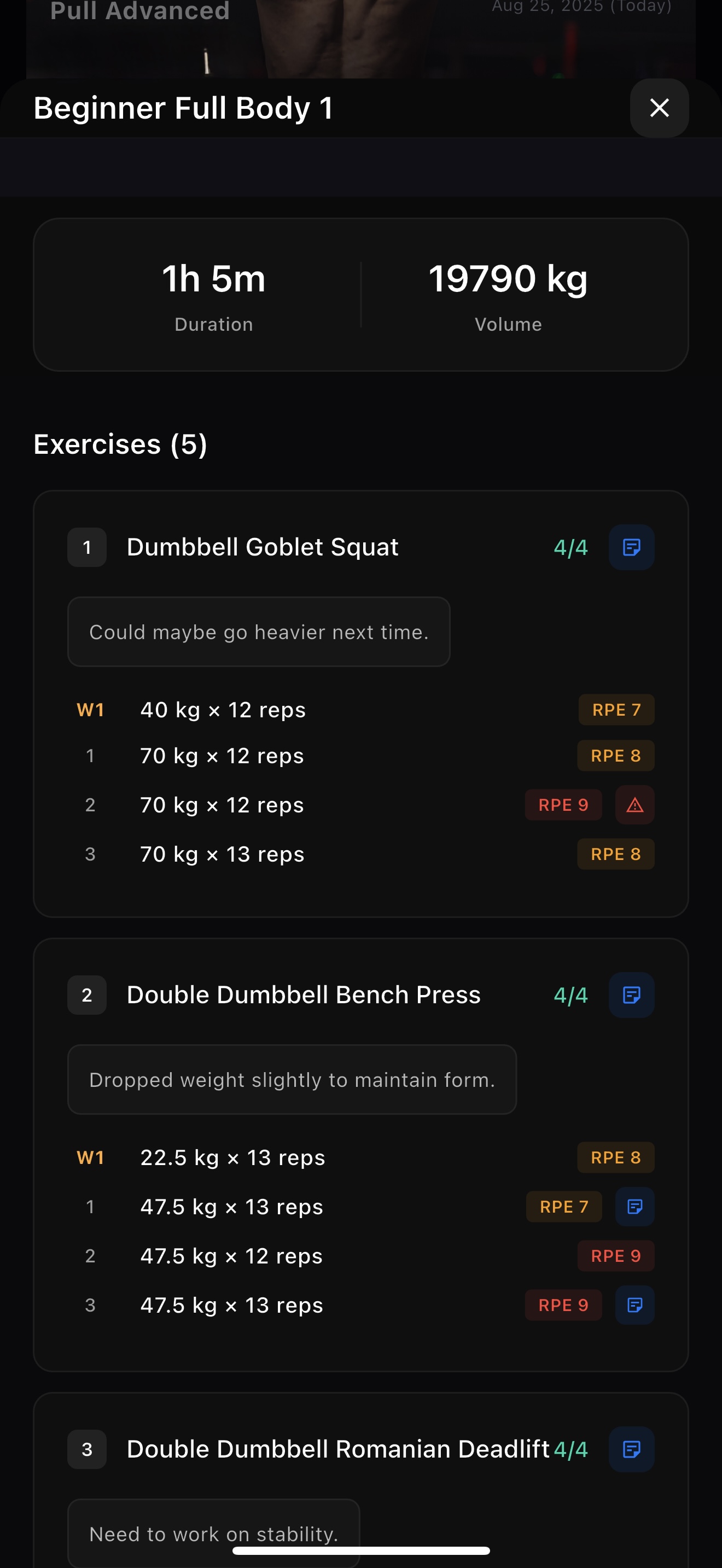Tap the note saying Could maybe go heavier next time
The height and width of the screenshot is (1568, 722).
(259, 632)
